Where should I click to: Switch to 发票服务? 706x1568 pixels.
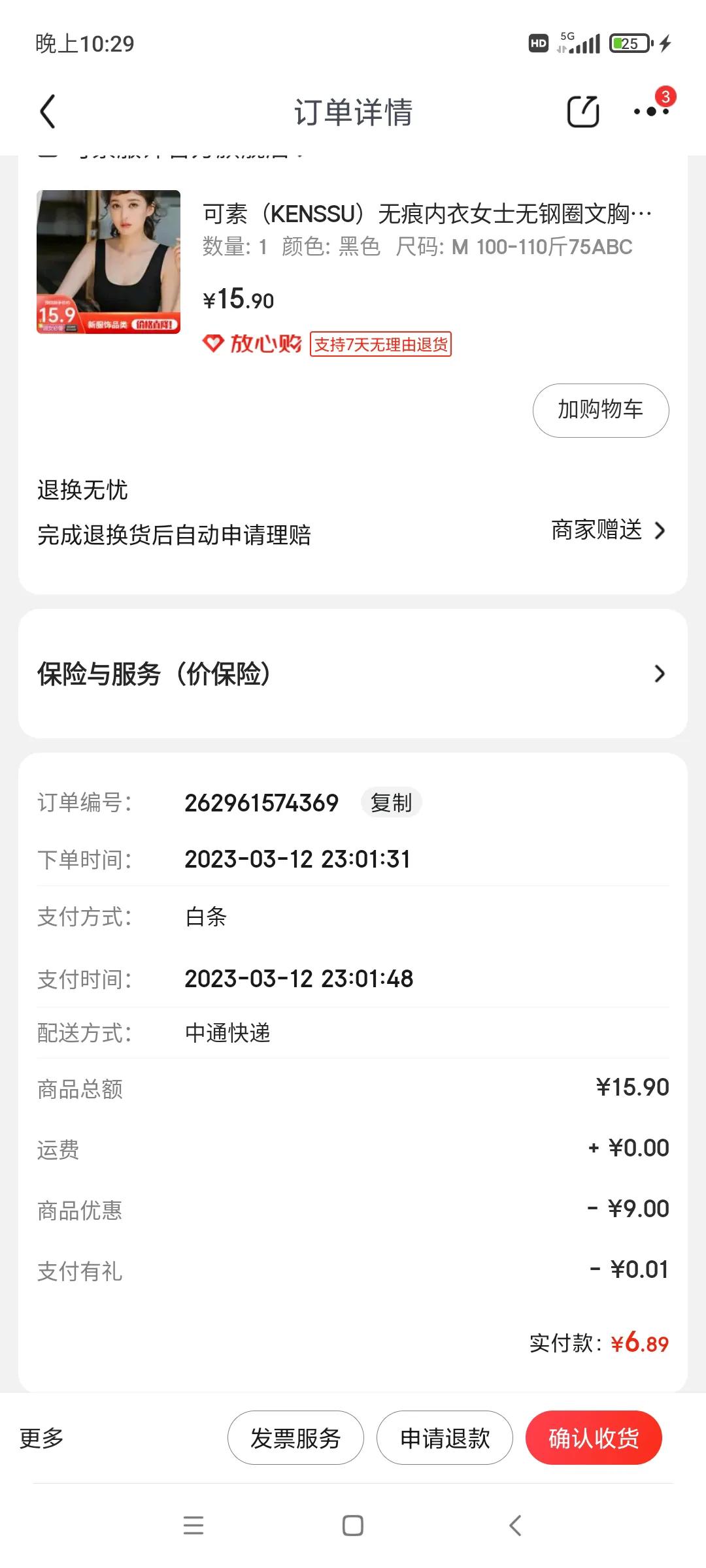pos(295,1437)
